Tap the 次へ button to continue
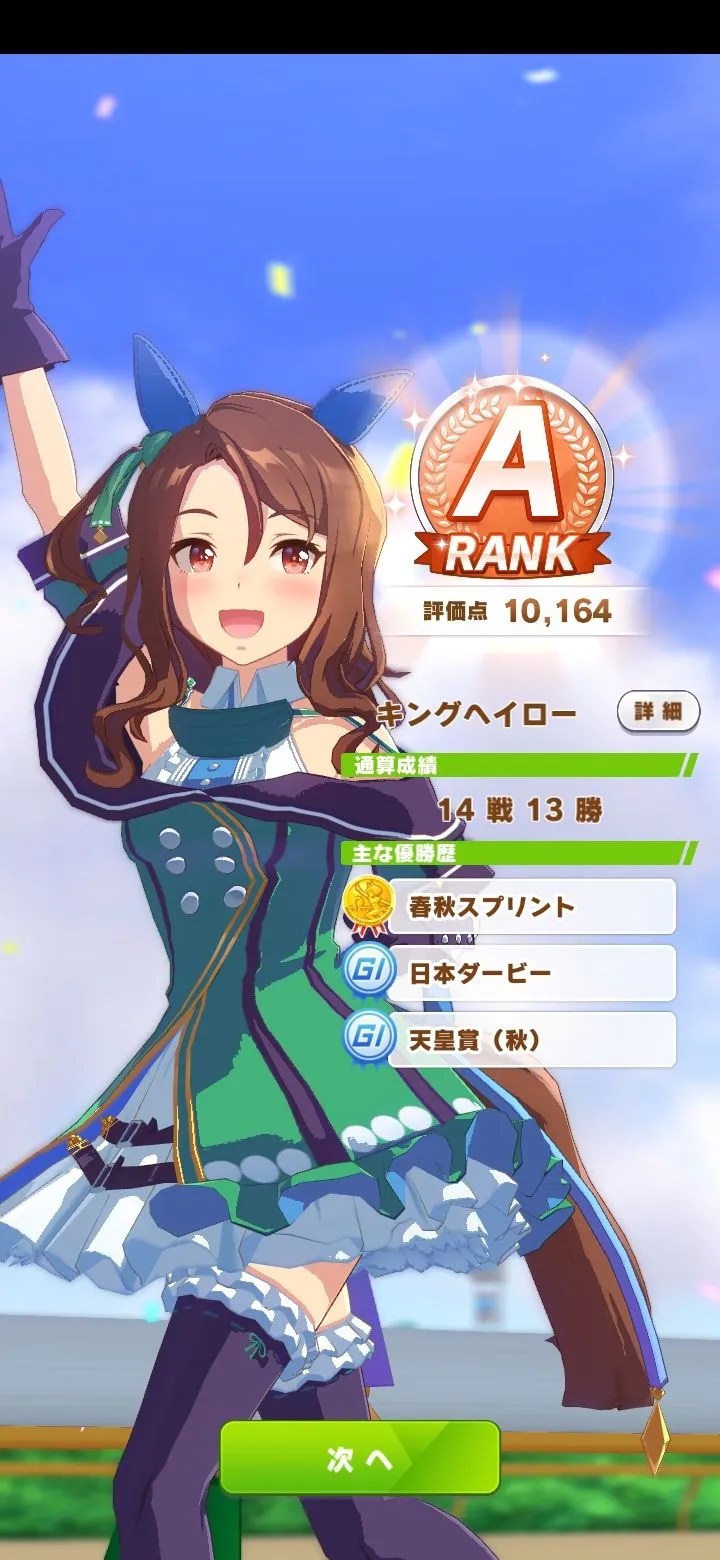Image resolution: width=720 pixels, height=1560 pixels. click(x=360, y=1458)
